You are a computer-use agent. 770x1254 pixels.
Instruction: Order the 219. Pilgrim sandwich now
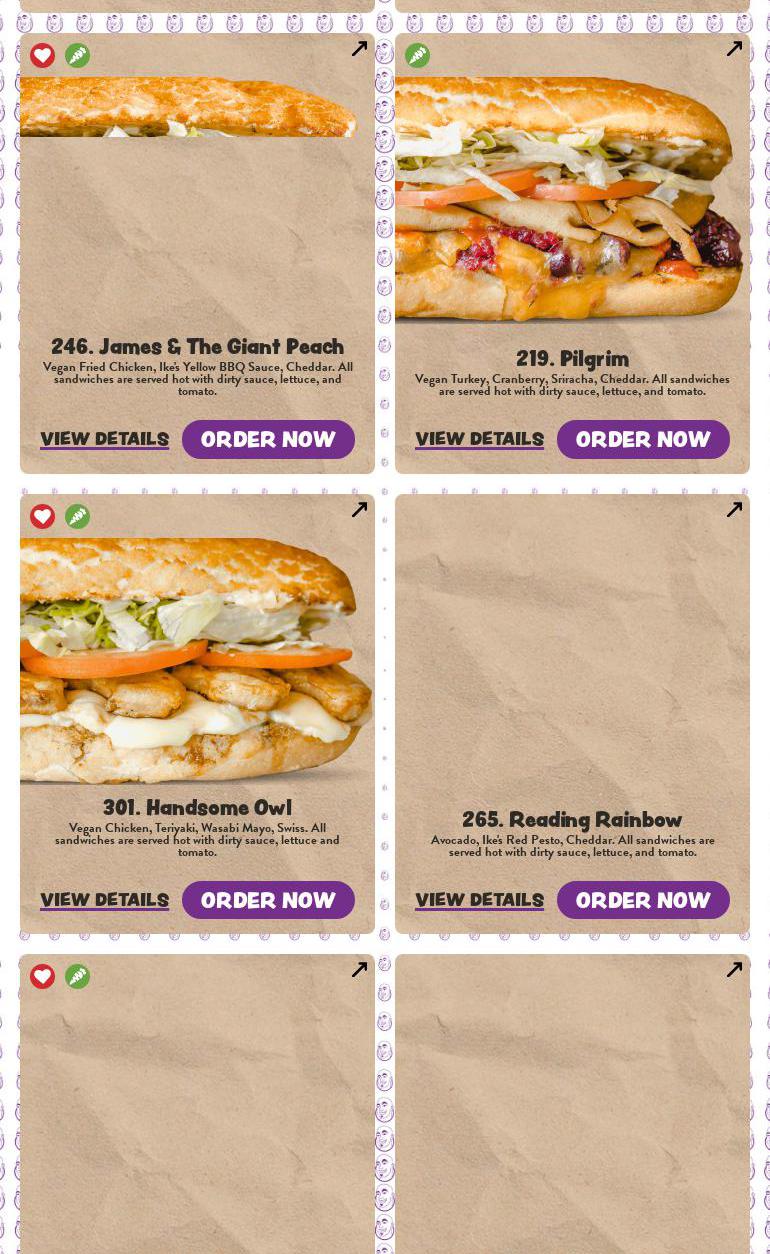(x=643, y=440)
